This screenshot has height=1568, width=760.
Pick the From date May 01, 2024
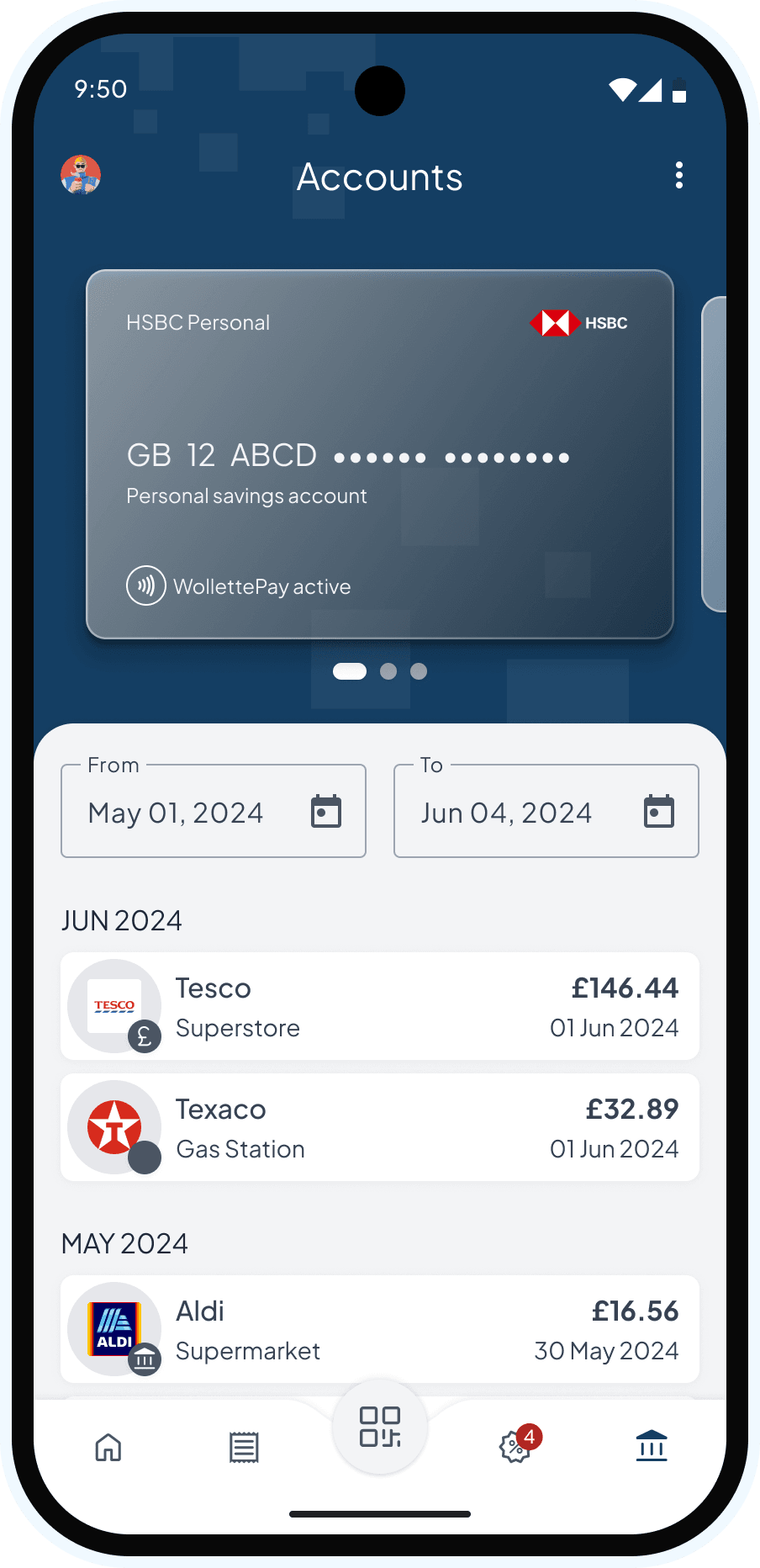[x=214, y=812]
